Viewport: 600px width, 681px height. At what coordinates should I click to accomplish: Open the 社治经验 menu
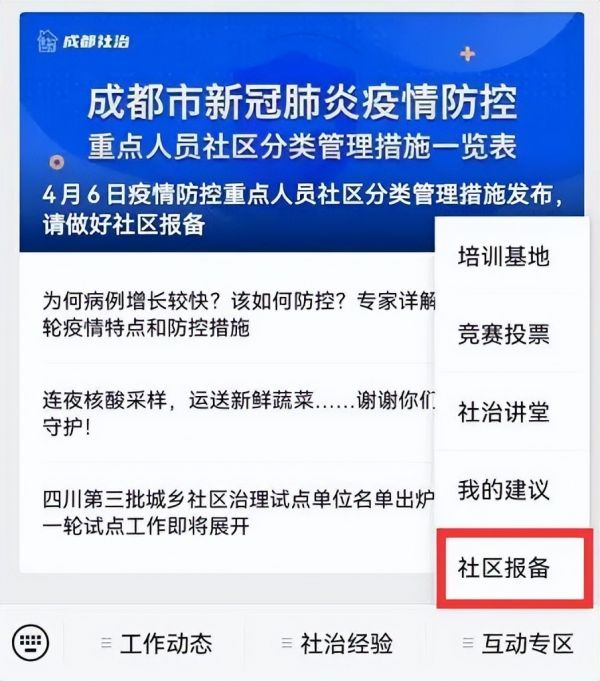coord(337,643)
